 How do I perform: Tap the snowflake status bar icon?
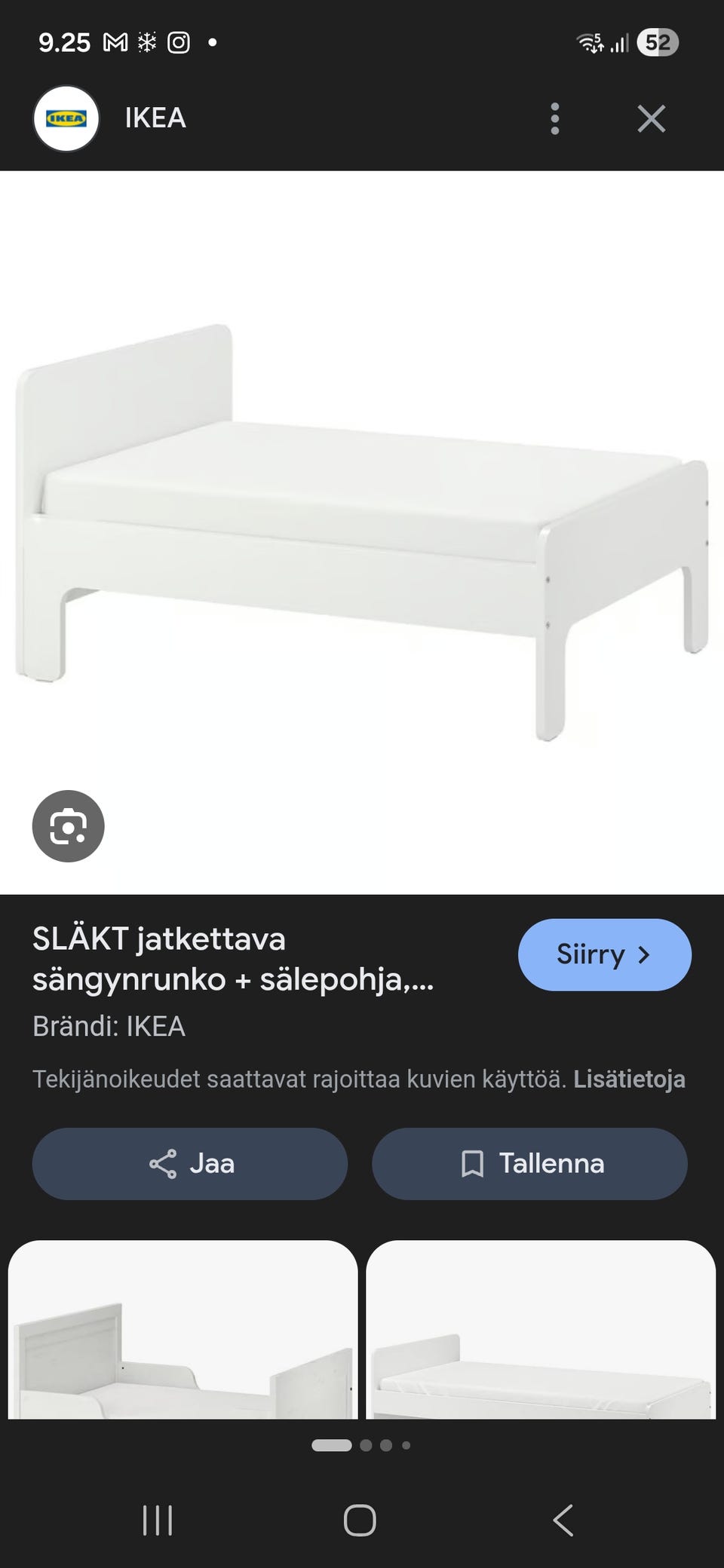point(148,42)
